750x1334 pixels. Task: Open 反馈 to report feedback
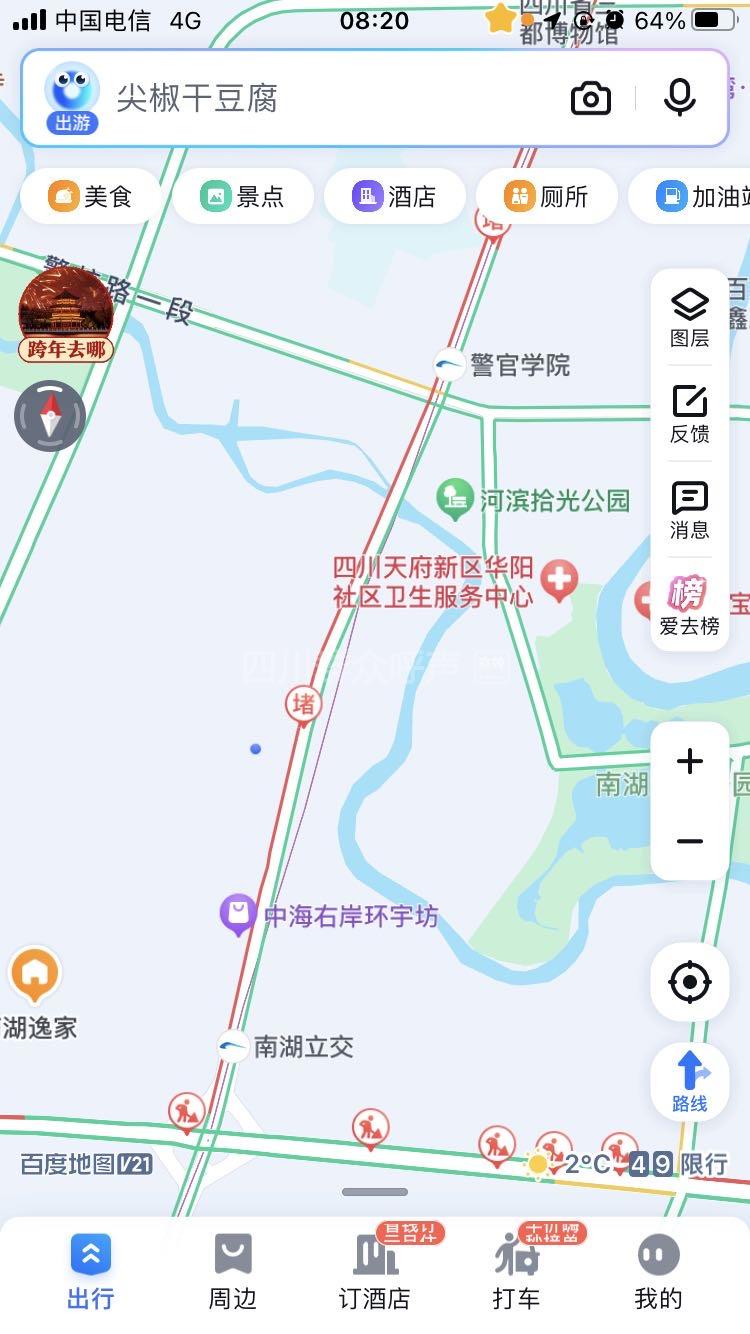click(x=690, y=414)
